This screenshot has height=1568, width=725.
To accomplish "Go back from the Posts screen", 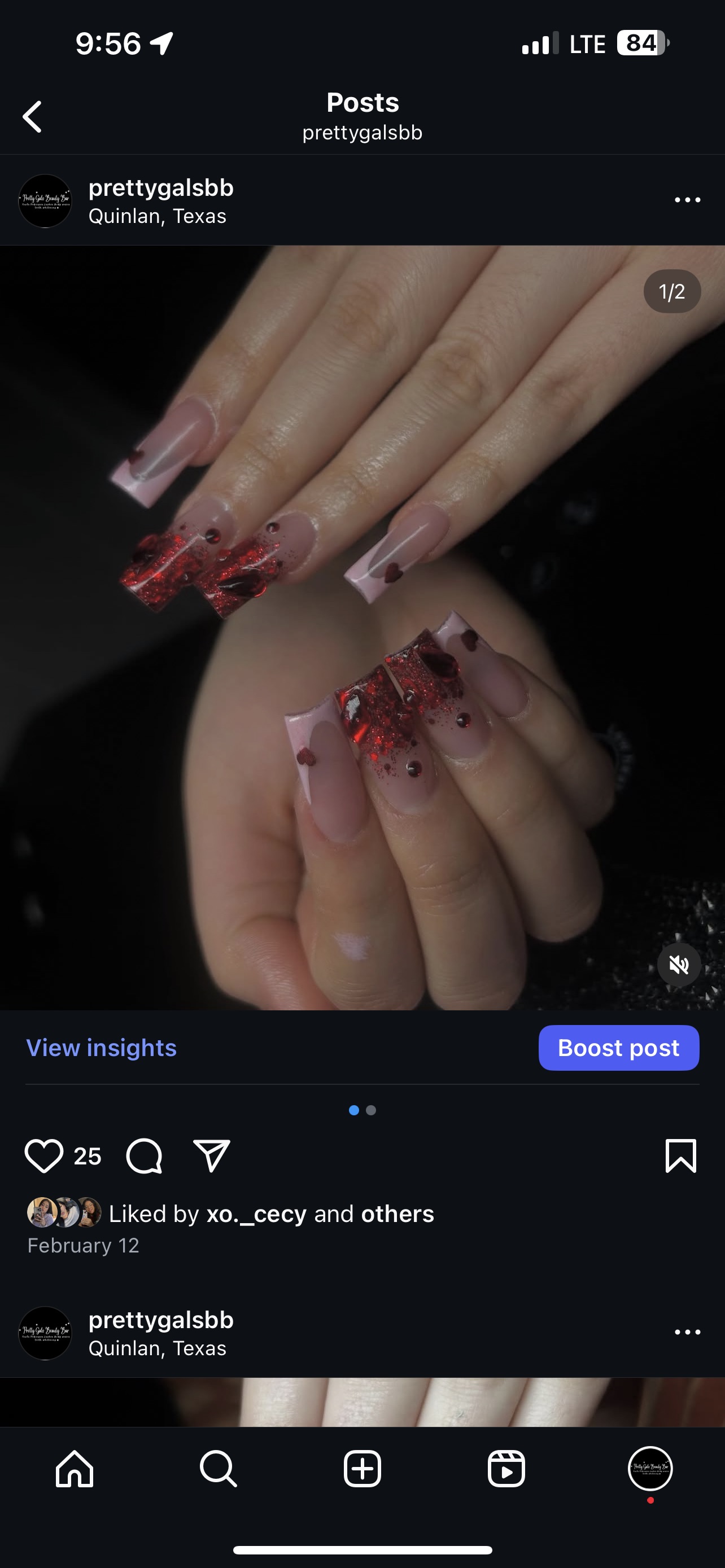I will tap(33, 116).
